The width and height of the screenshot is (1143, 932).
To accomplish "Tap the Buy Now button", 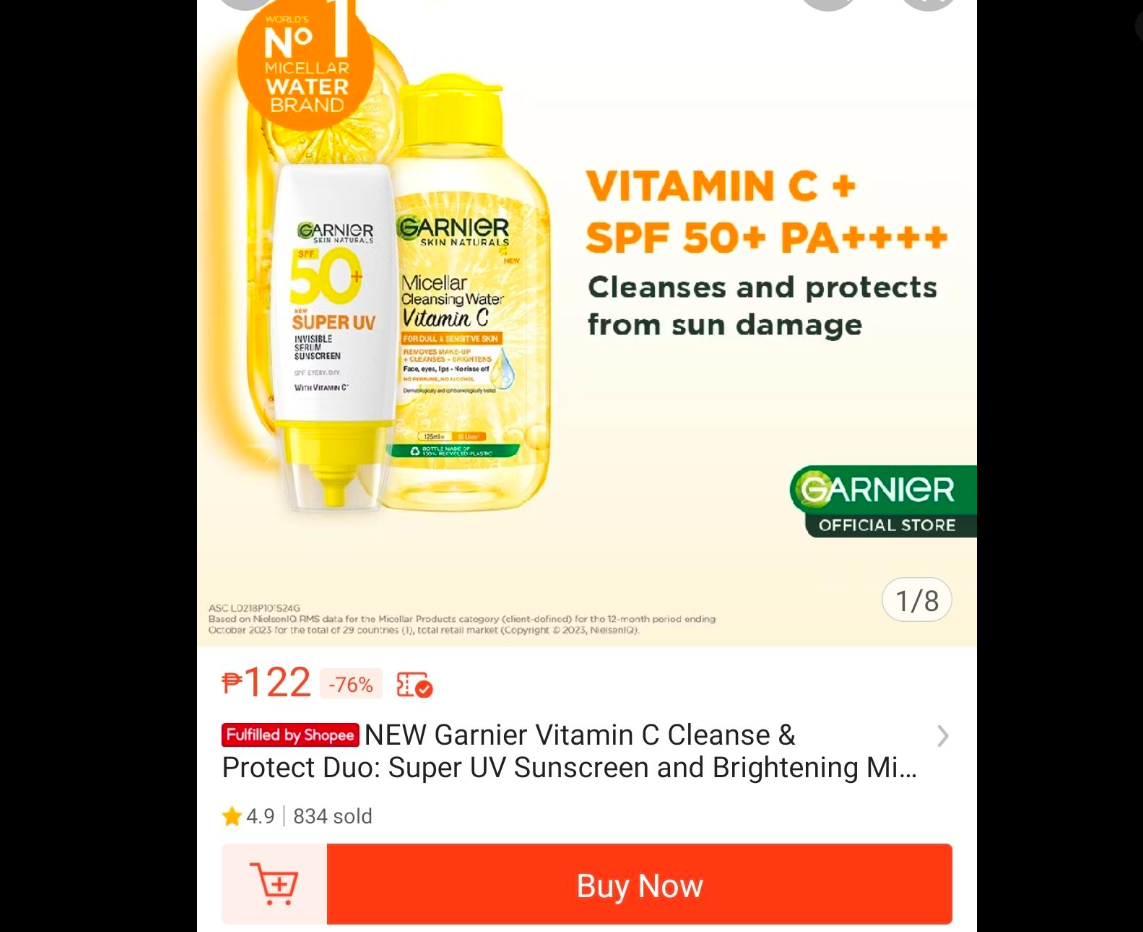I will [x=639, y=885].
